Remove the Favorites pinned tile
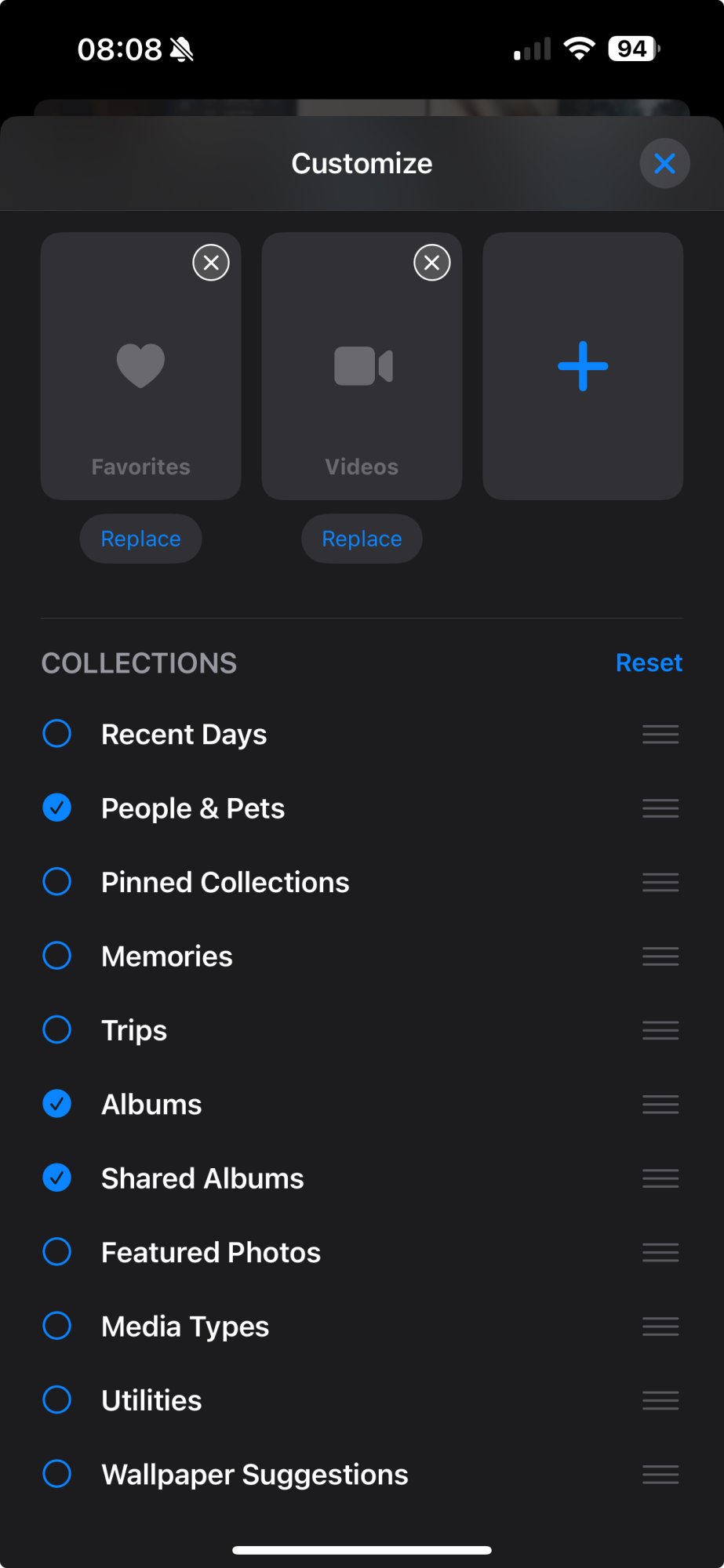The height and width of the screenshot is (1568, 724). (x=211, y=263)
